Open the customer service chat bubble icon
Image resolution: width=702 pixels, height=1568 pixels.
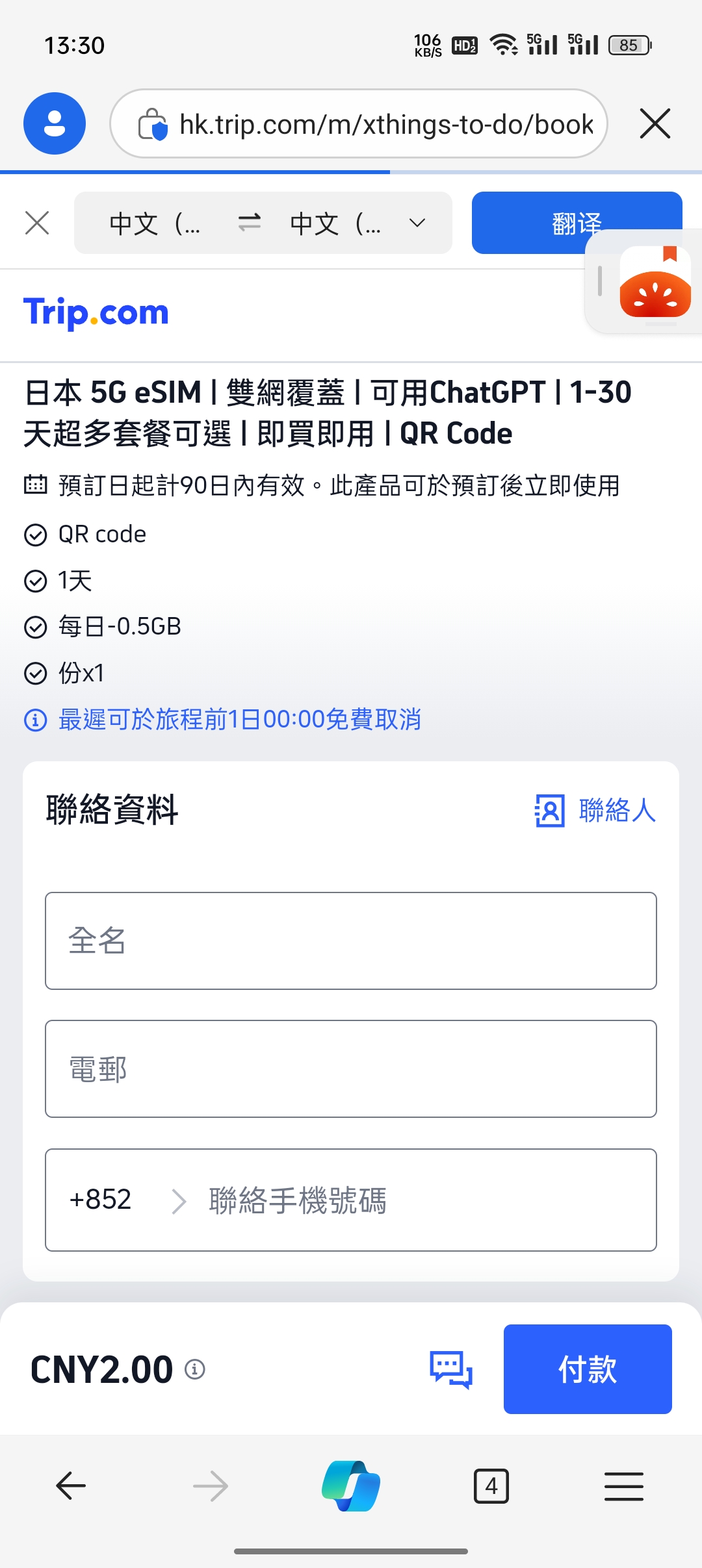click(451, 1369)
